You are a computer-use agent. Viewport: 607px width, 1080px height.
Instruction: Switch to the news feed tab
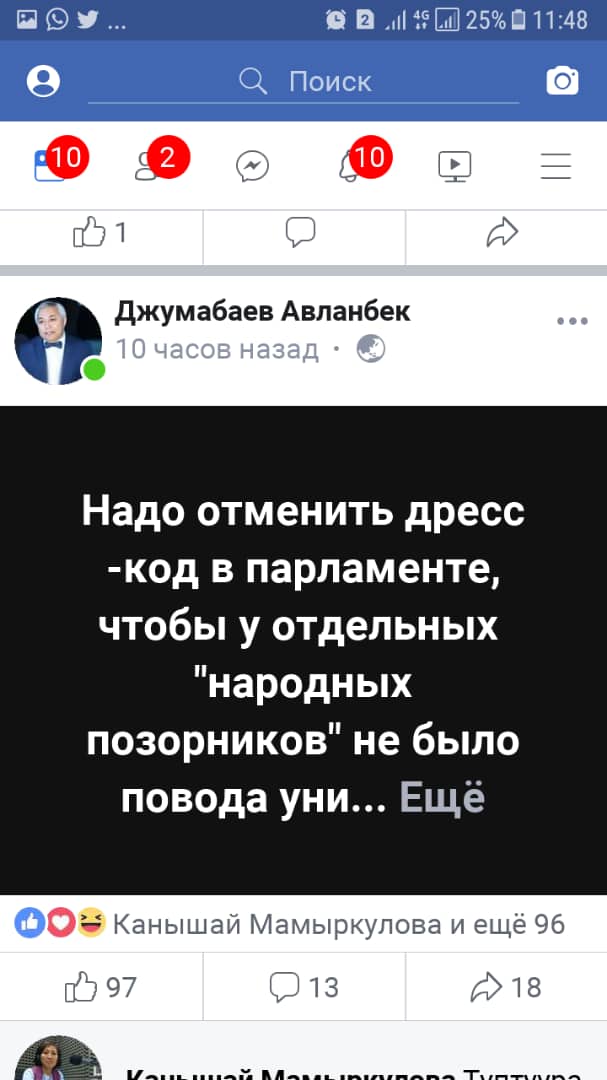click(x=51, y=165)
